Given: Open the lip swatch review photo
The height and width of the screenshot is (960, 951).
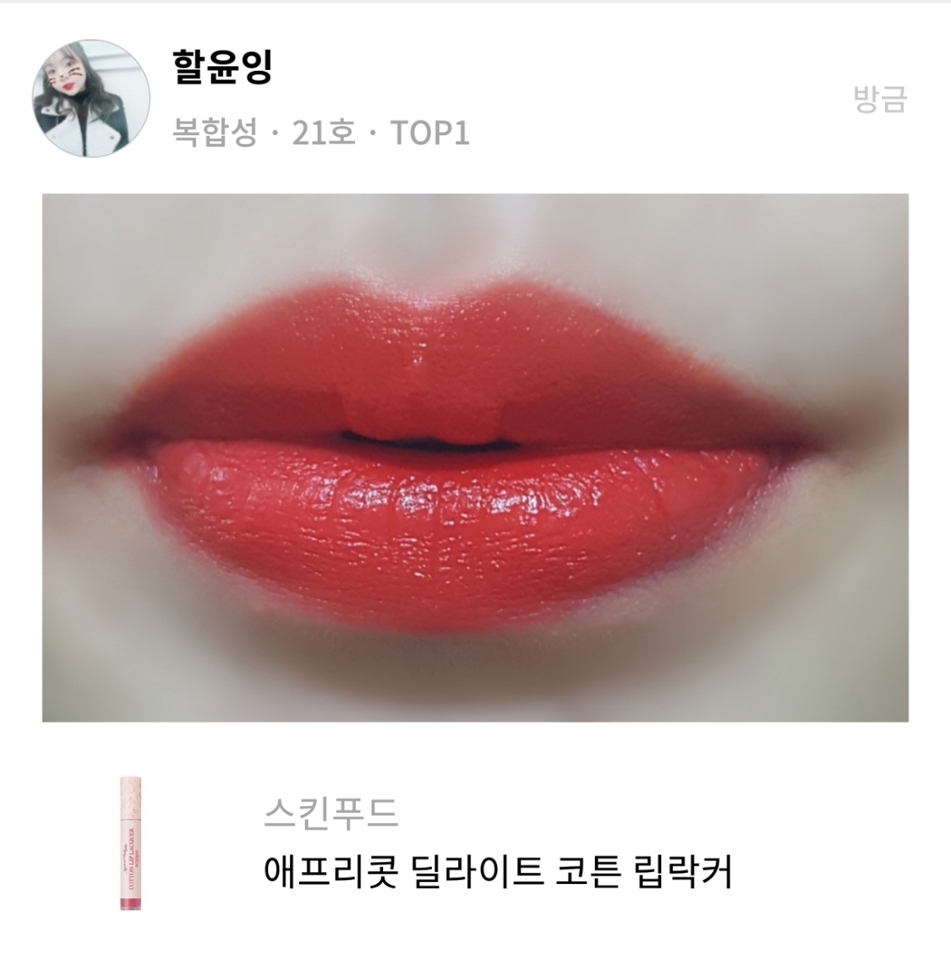Looking at the screenshot, I should 475,457.
